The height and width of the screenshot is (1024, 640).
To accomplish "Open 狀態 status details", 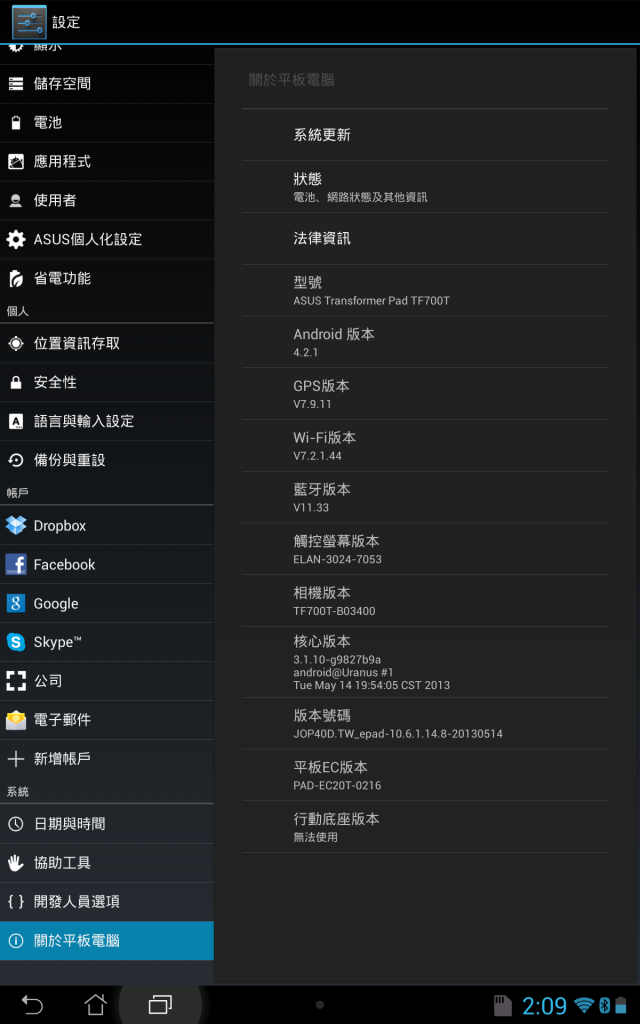I will pos(424,186).
